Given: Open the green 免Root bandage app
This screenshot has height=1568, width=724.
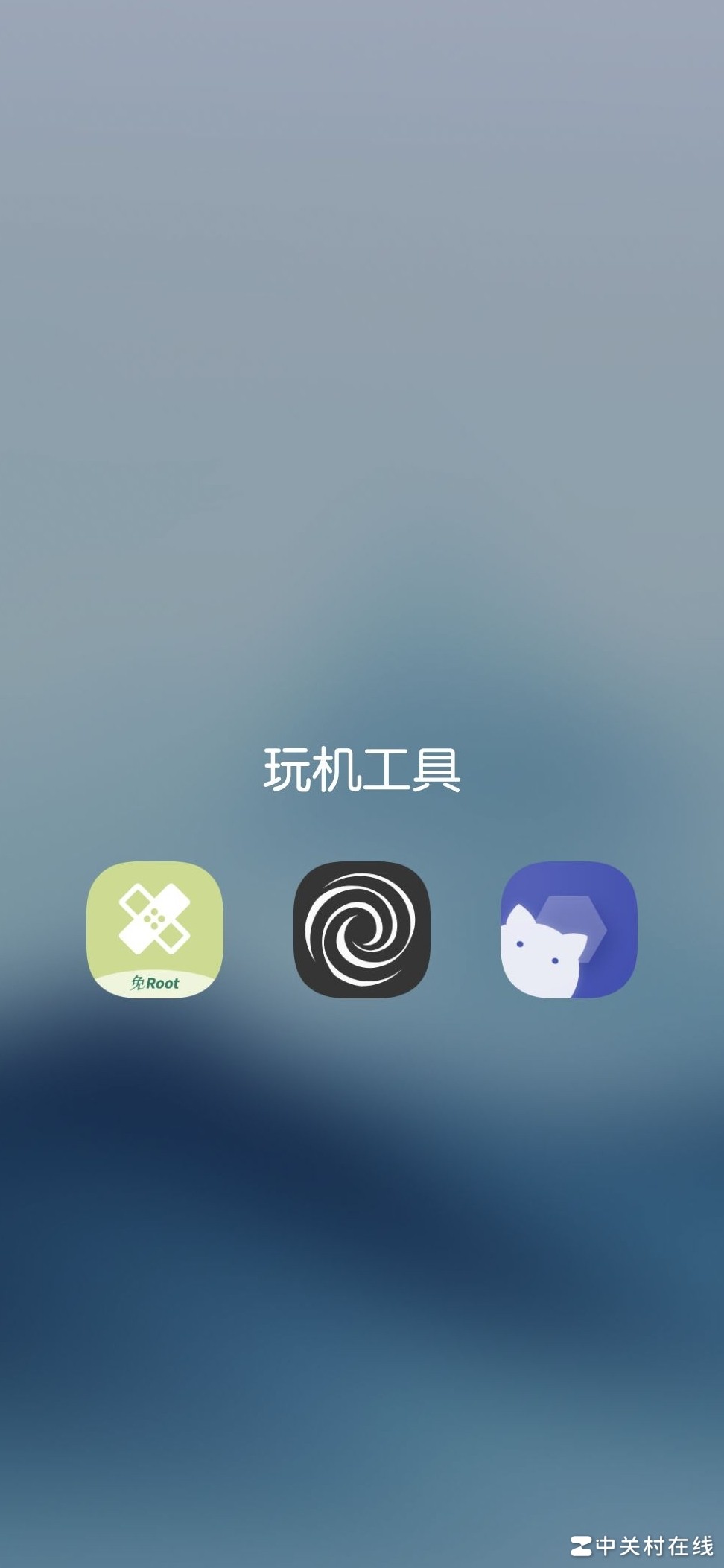Looking at the screenshot, I should coord(154,929).
